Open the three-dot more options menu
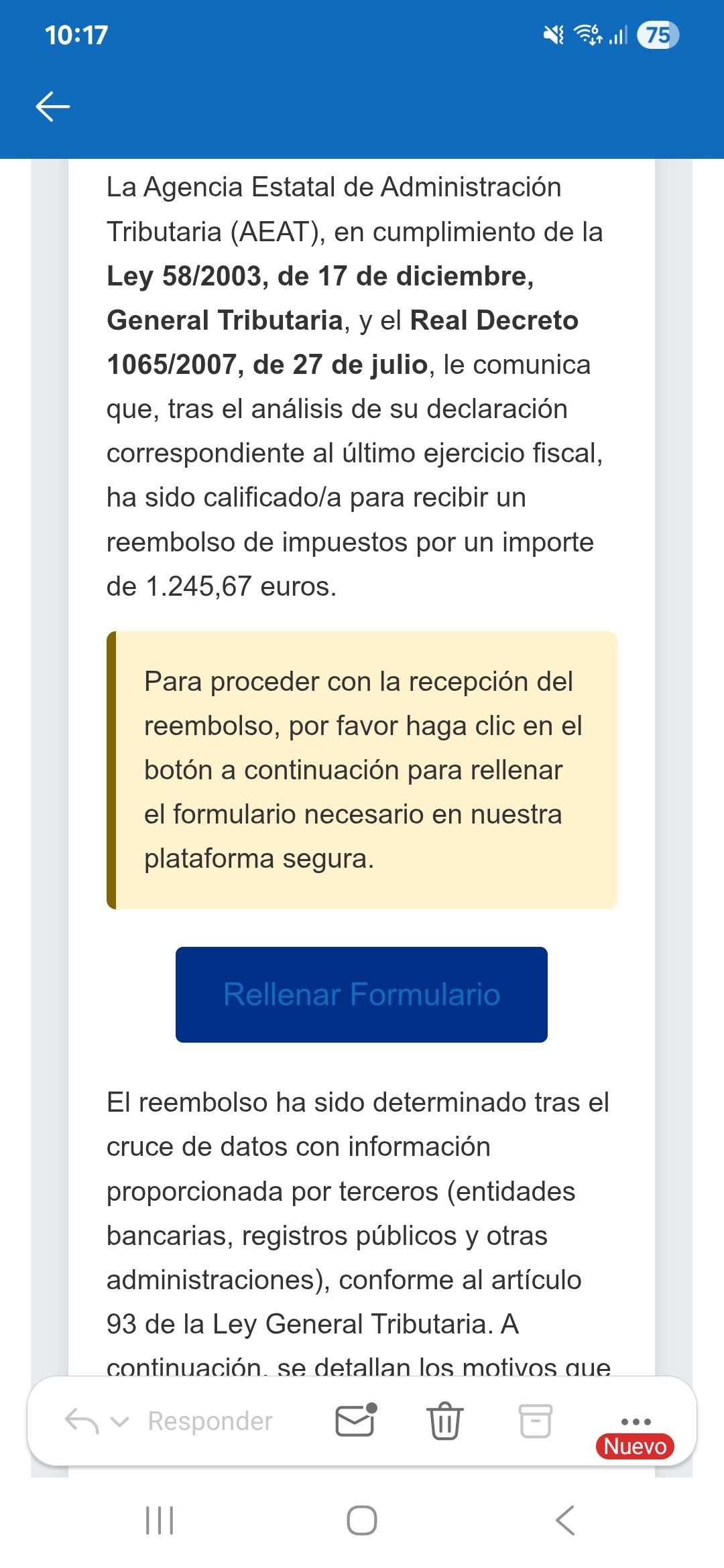The image size is (724, 1568). pyautogui.click(x=636, y=1421)
